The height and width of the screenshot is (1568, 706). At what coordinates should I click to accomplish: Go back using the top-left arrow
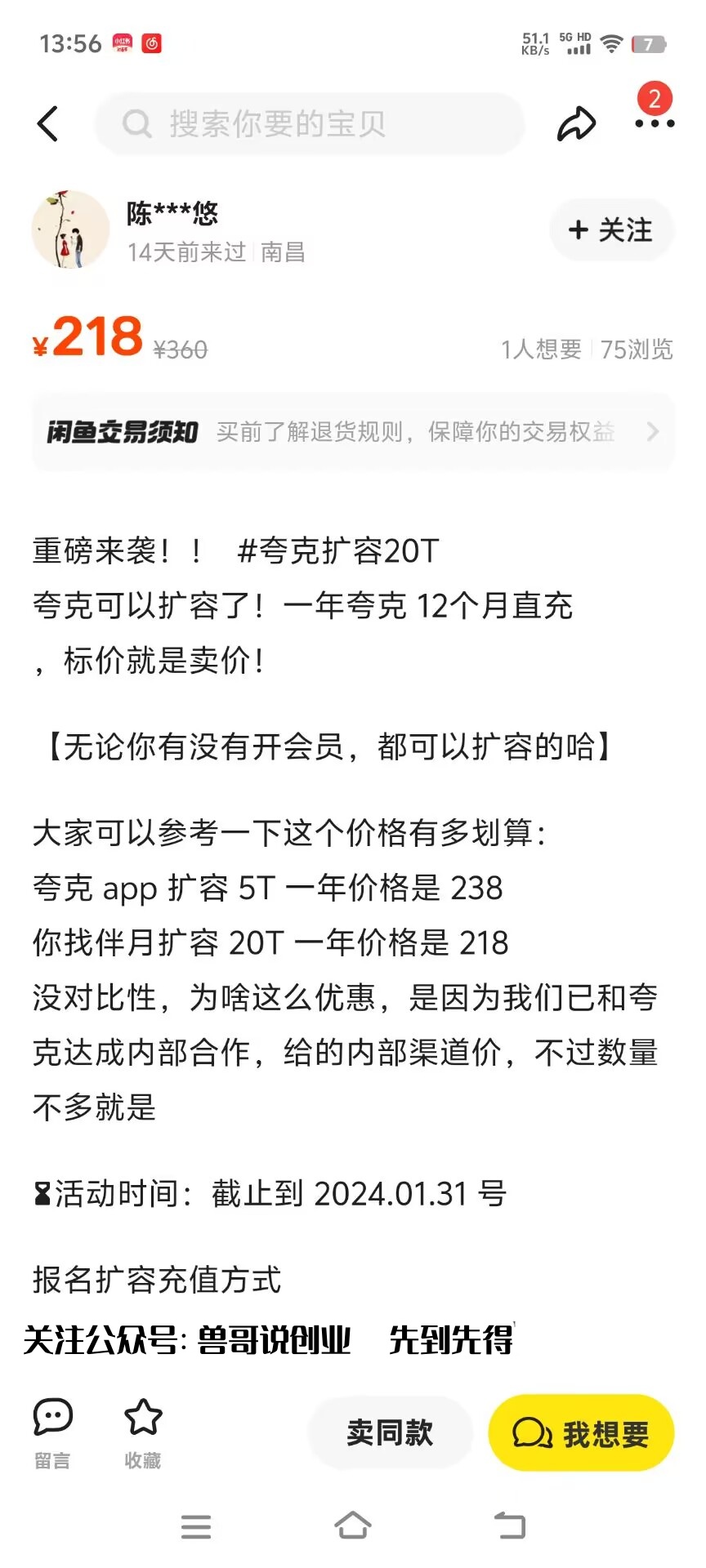click(x=47, y=124)
